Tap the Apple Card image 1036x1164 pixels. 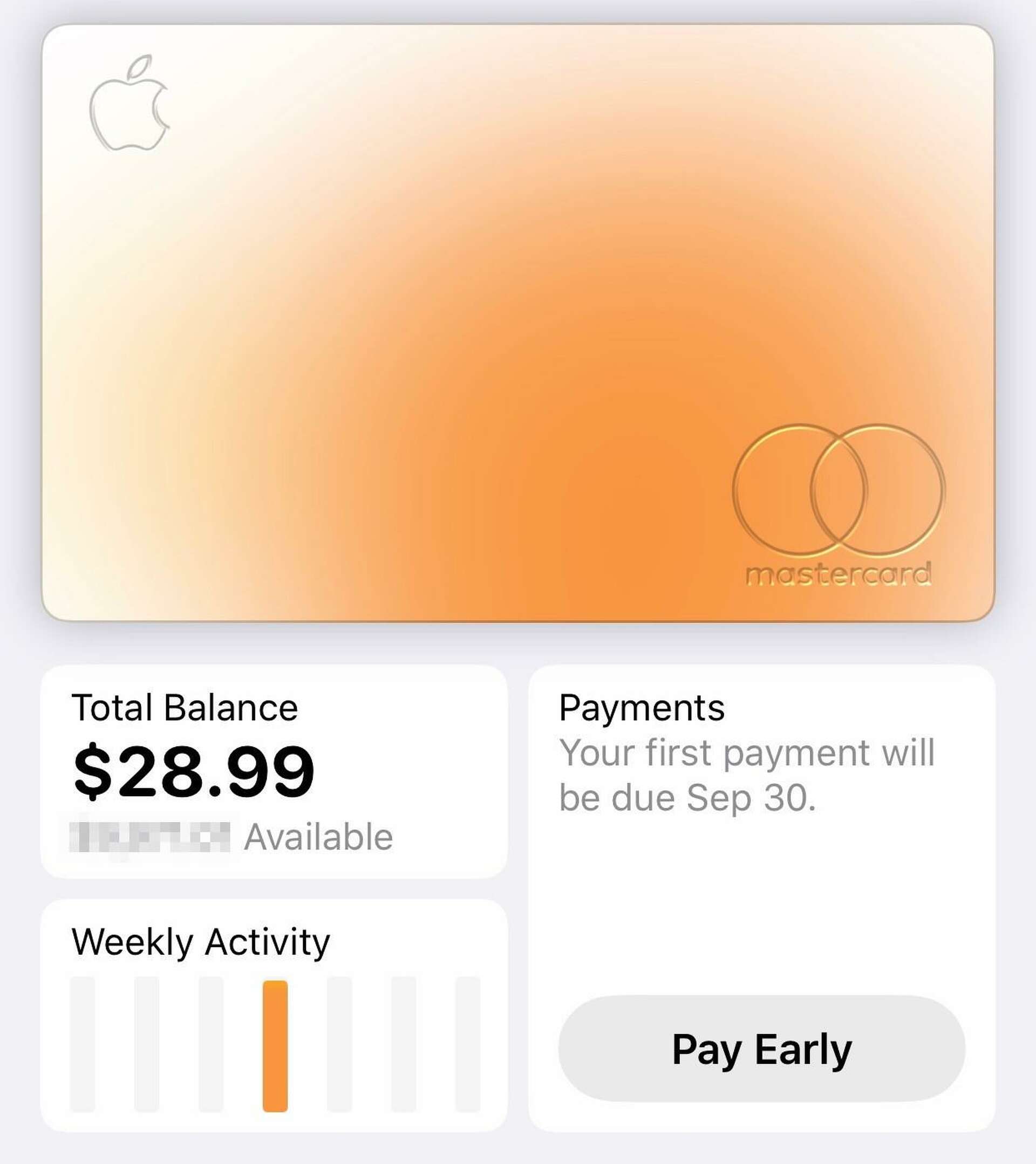coord(517,323)
